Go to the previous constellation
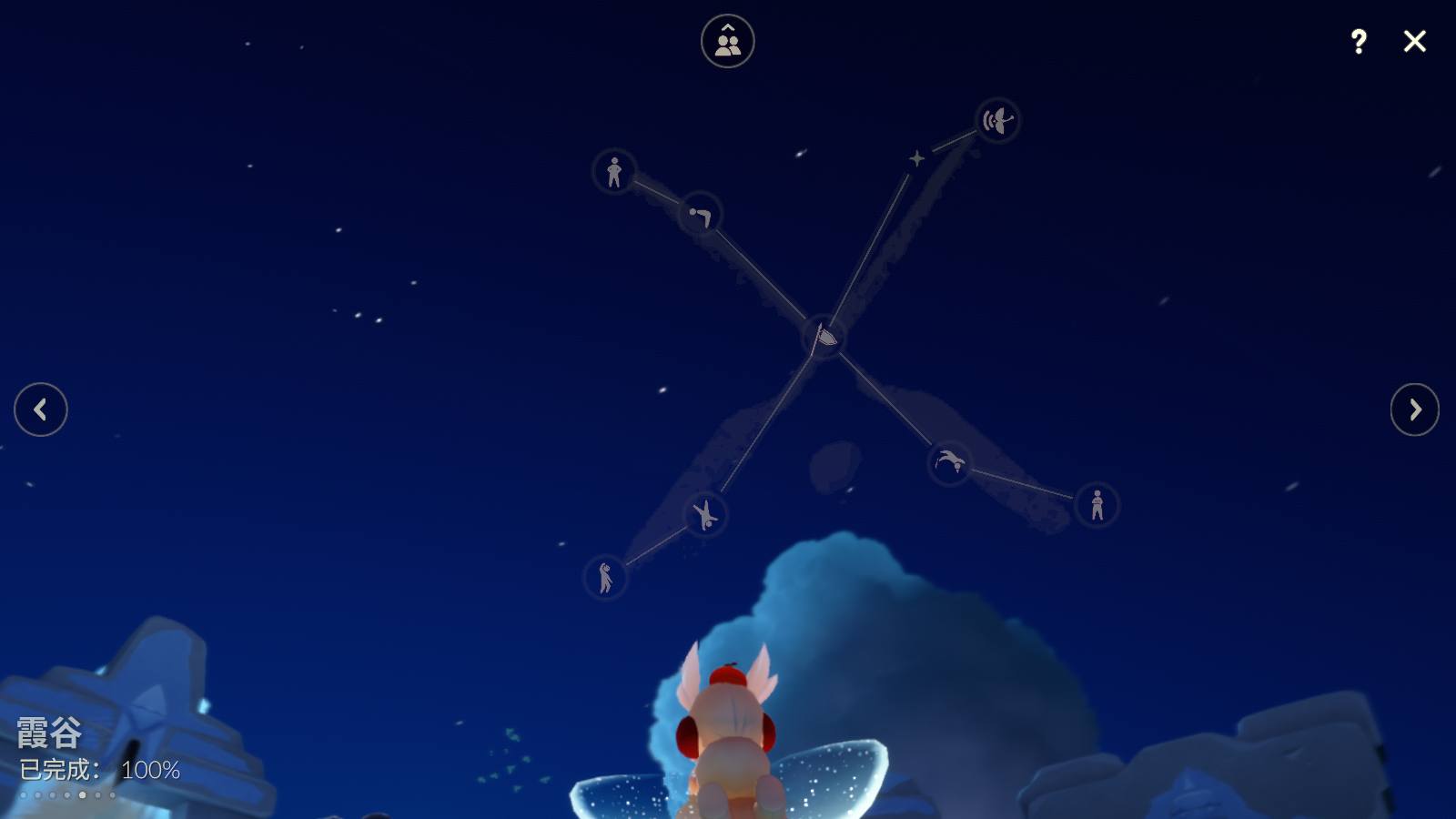Viewport: 1456px width, 819px height. pyautogui.click(x=41, y=409)
